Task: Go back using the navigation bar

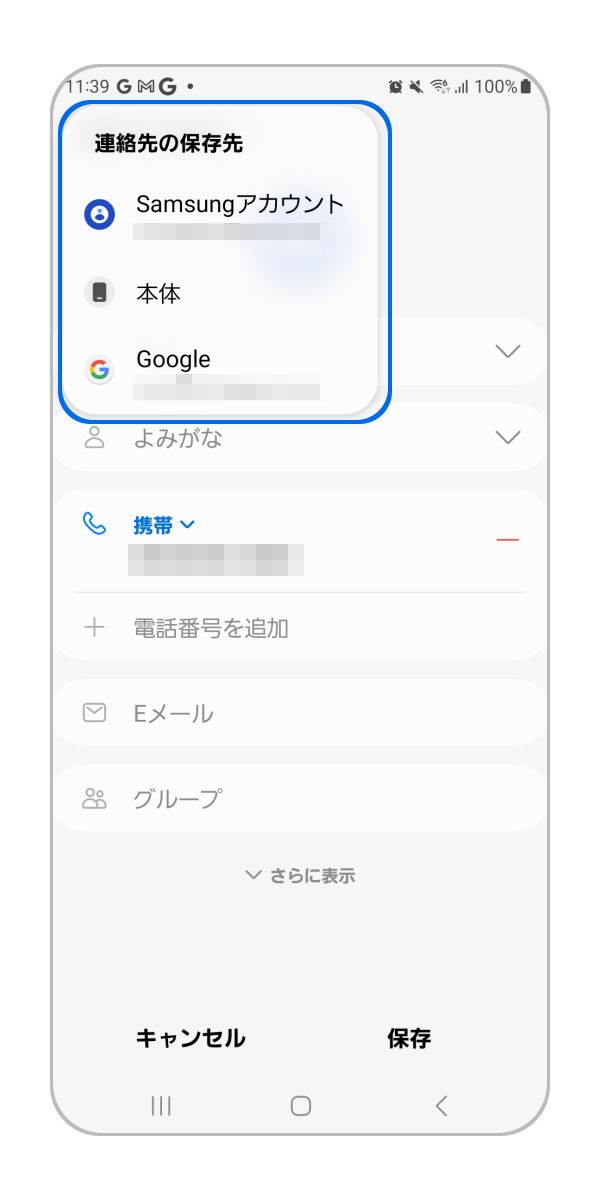Action: tap(441, 1105)
